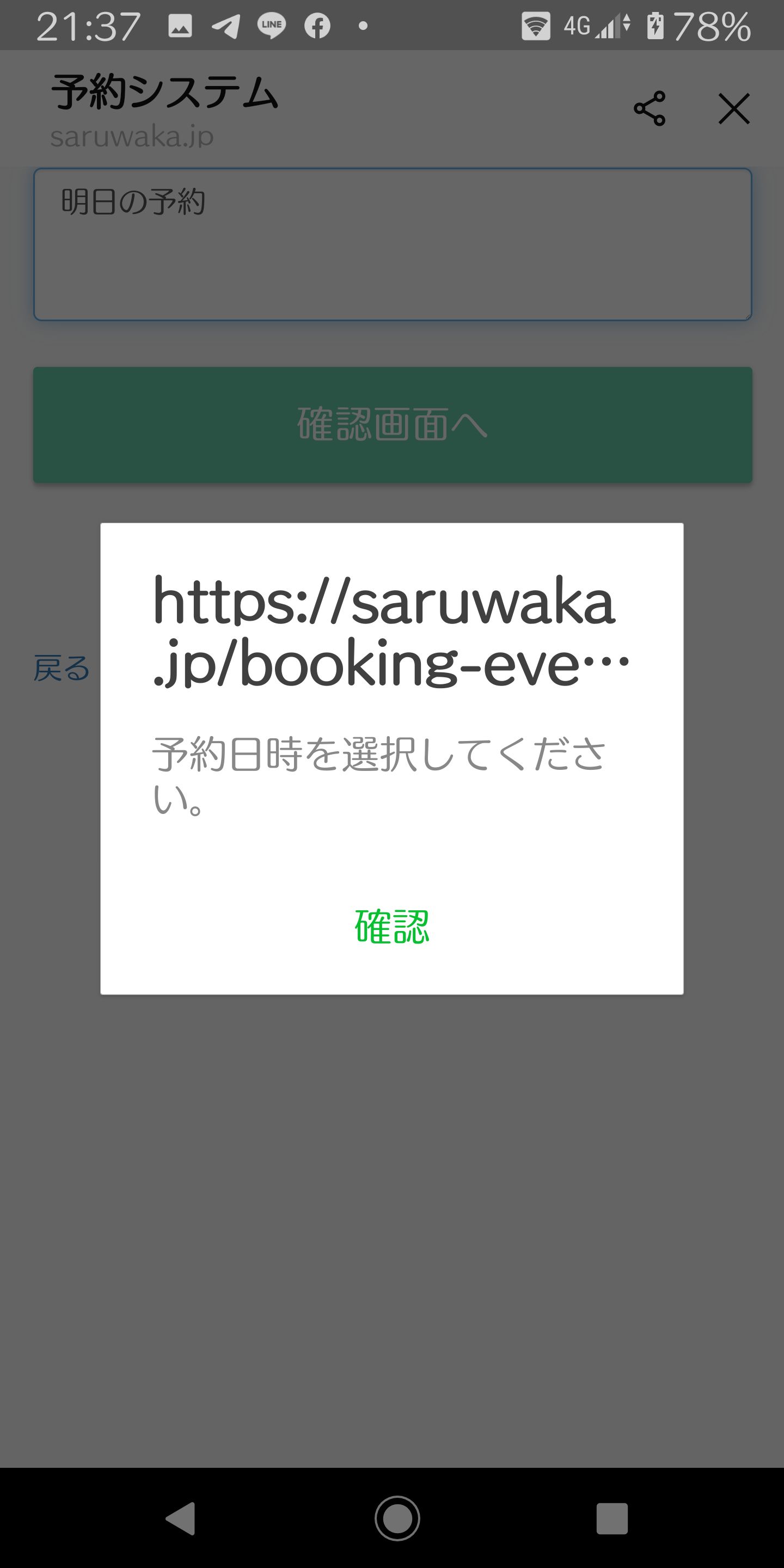Go back using the system back button
This screenshot has height=1568, width=784.
181,1518
